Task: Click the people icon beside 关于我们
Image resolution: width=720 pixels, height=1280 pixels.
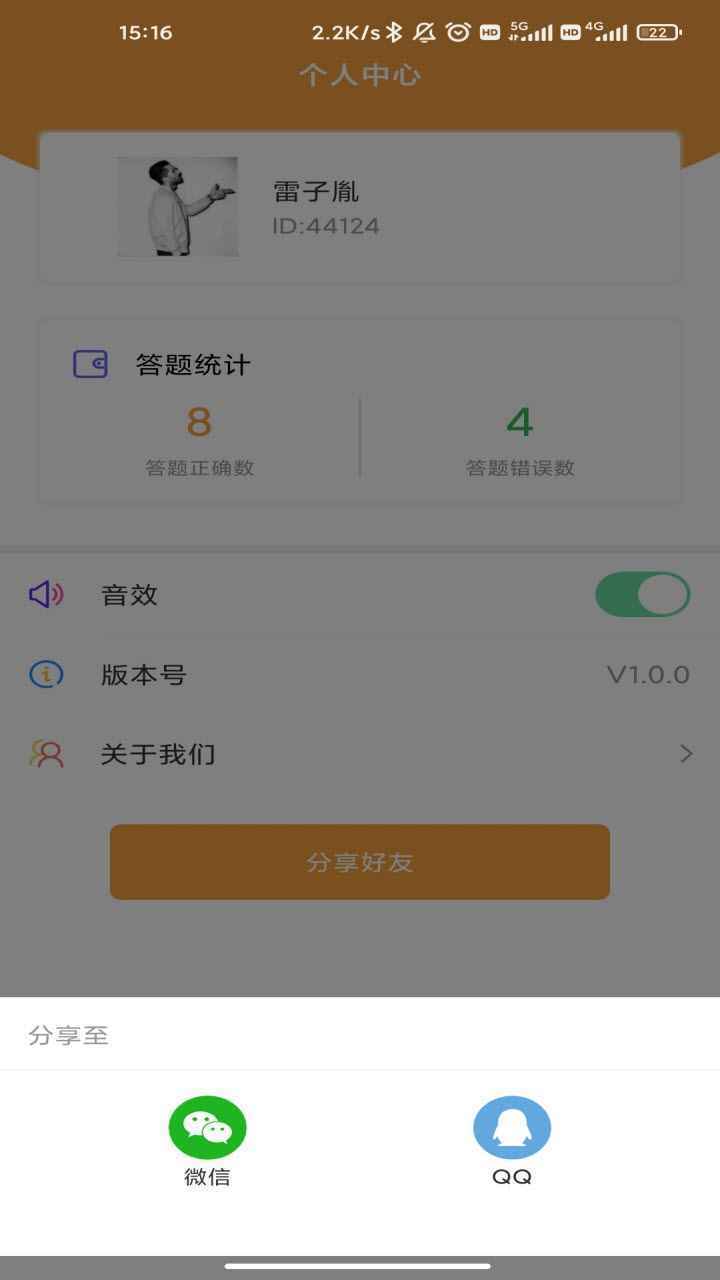Action: [46, 754]
